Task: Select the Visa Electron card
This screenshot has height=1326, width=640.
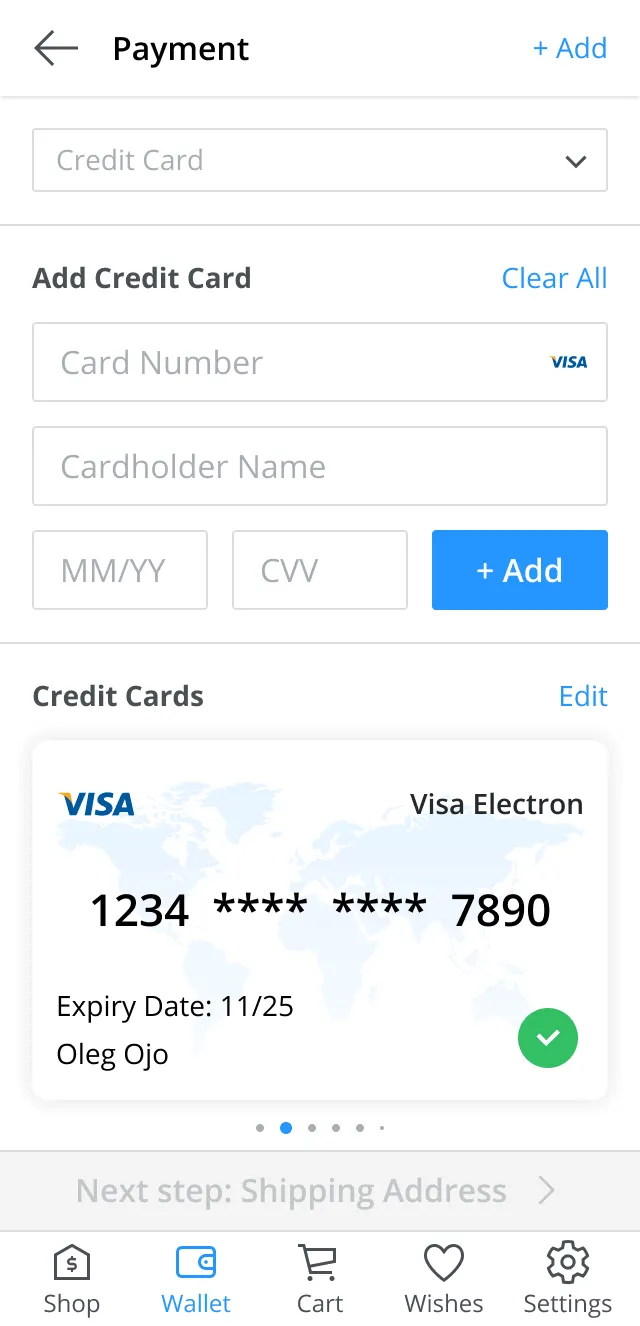Action: 320,920
